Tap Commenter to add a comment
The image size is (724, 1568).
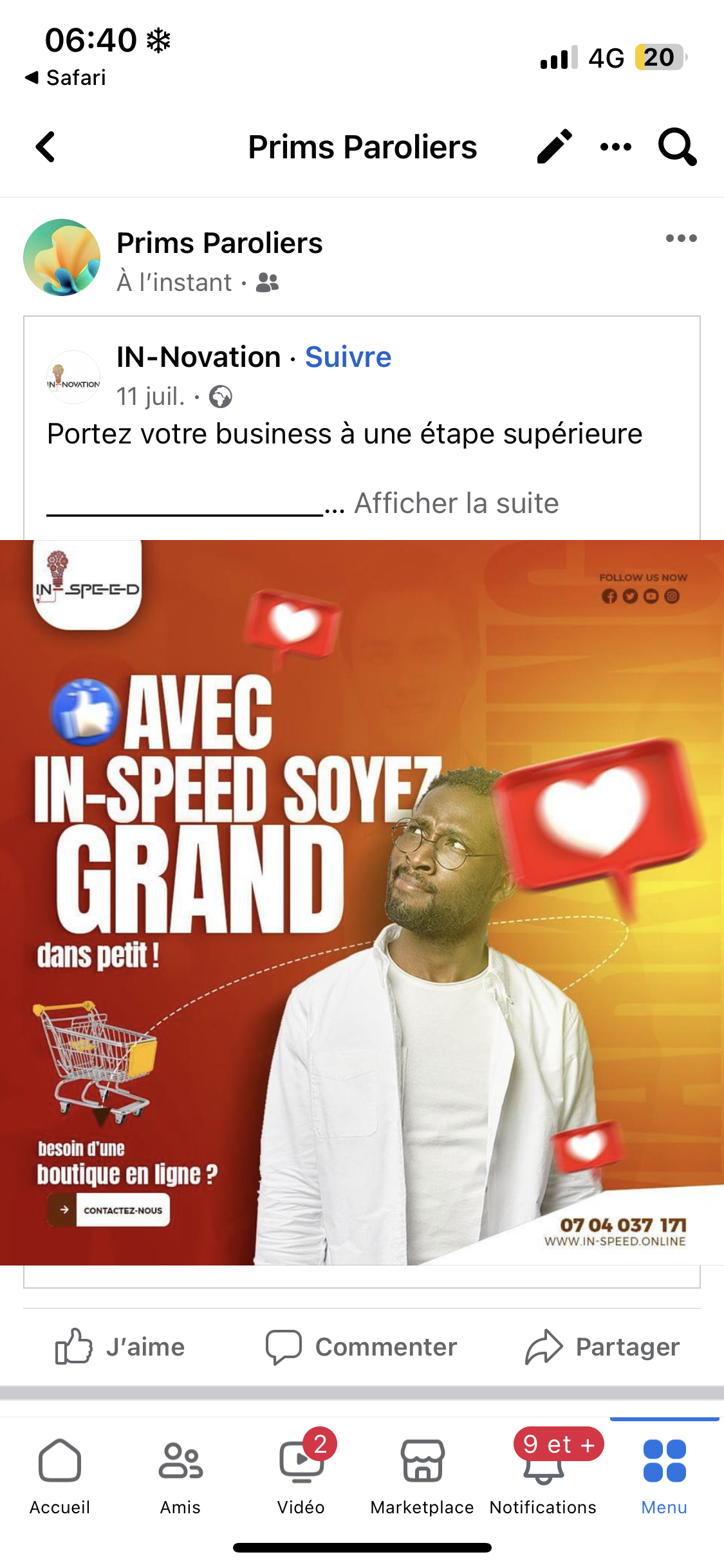(362, 1347)
